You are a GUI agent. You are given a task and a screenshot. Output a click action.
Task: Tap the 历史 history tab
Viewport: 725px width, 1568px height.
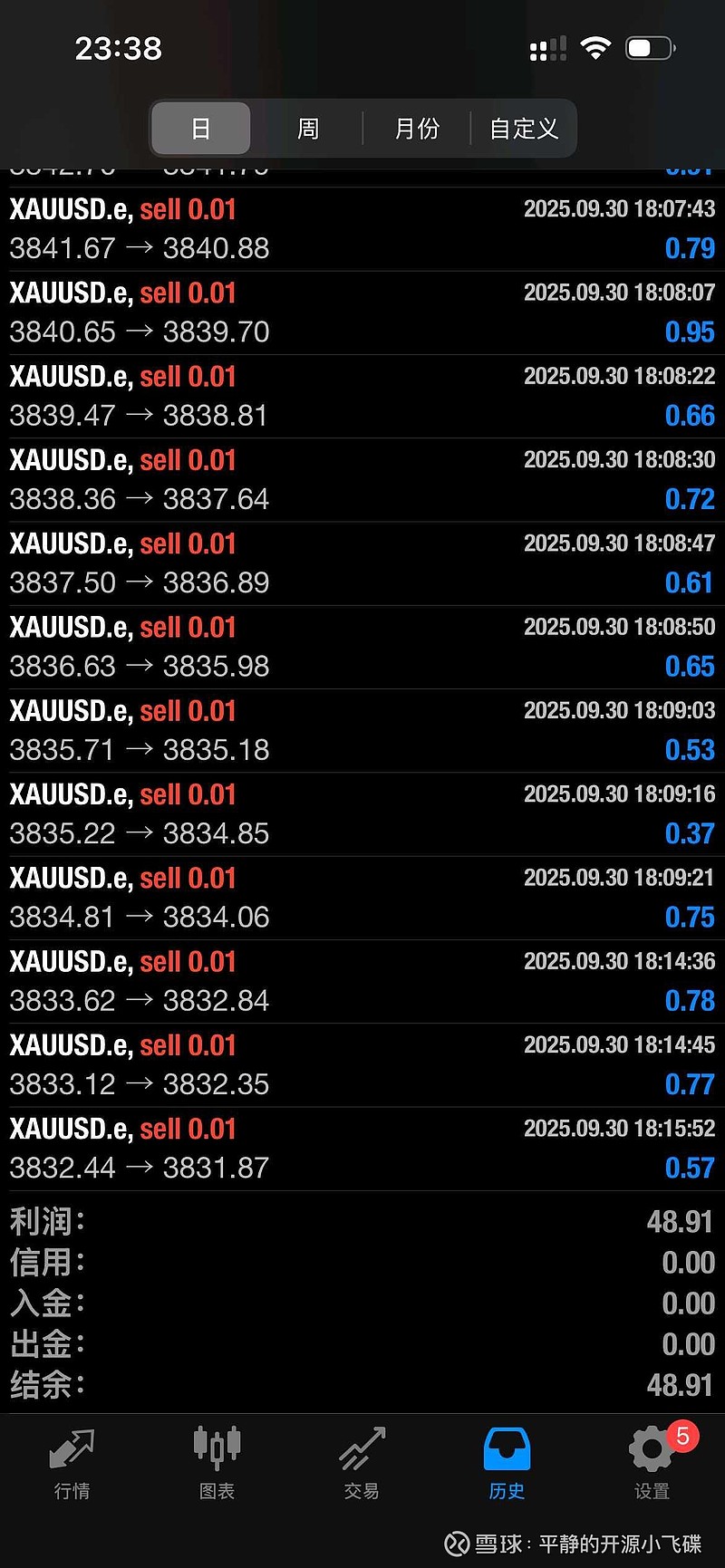tap(507, 1462)
